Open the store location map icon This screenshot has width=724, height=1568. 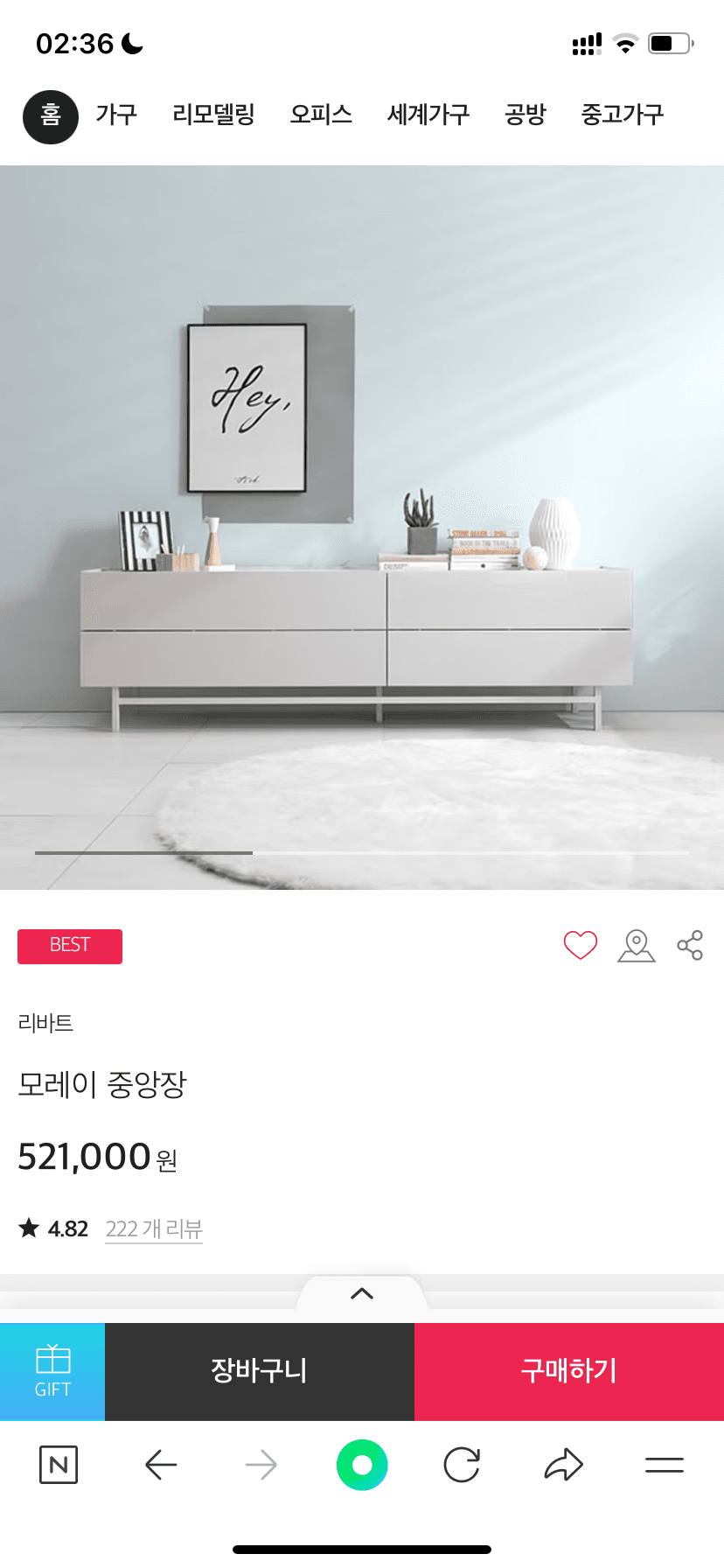[x=637, y=945]
